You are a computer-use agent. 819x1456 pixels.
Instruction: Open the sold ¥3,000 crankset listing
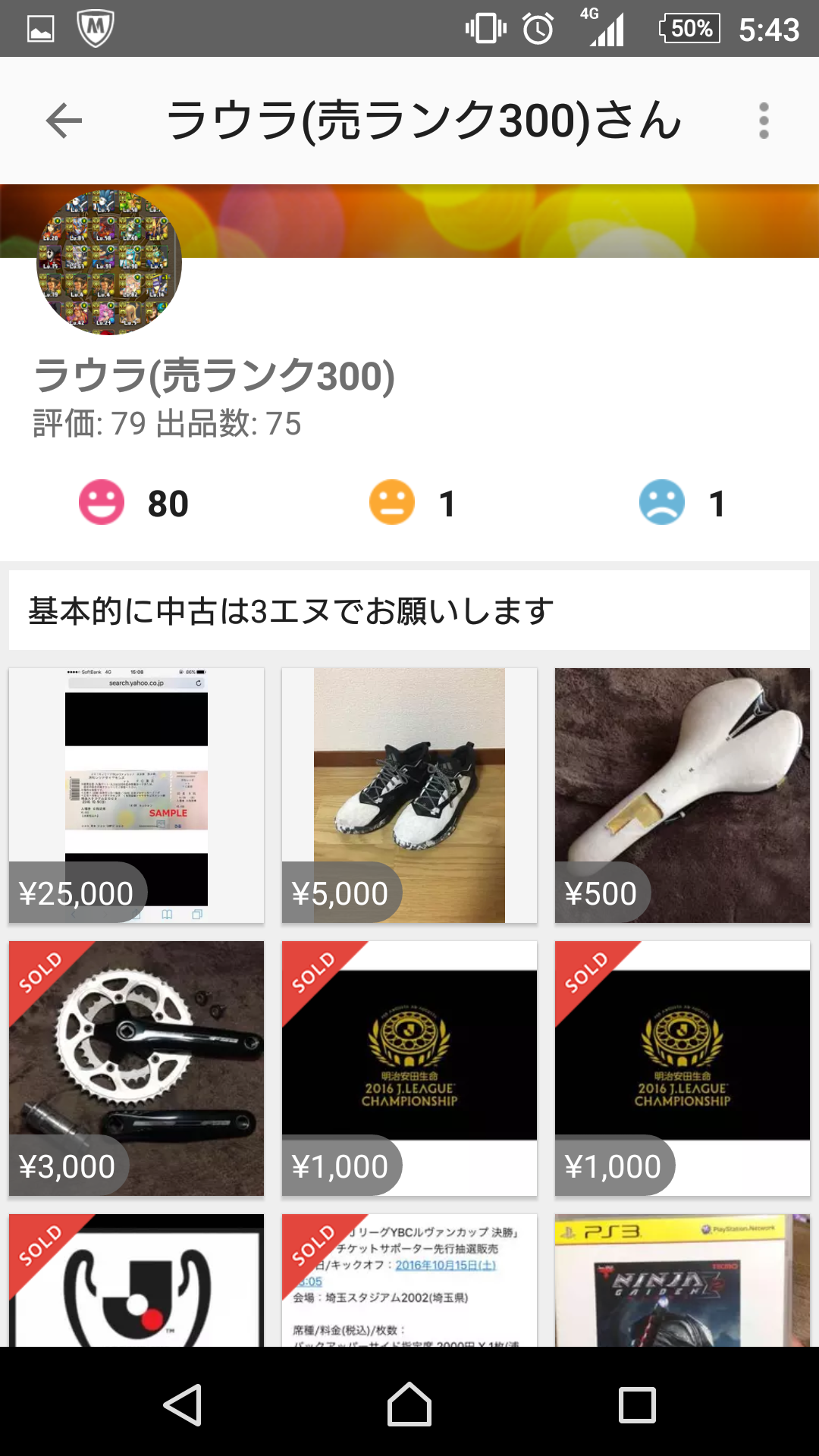pos(136,1068)
